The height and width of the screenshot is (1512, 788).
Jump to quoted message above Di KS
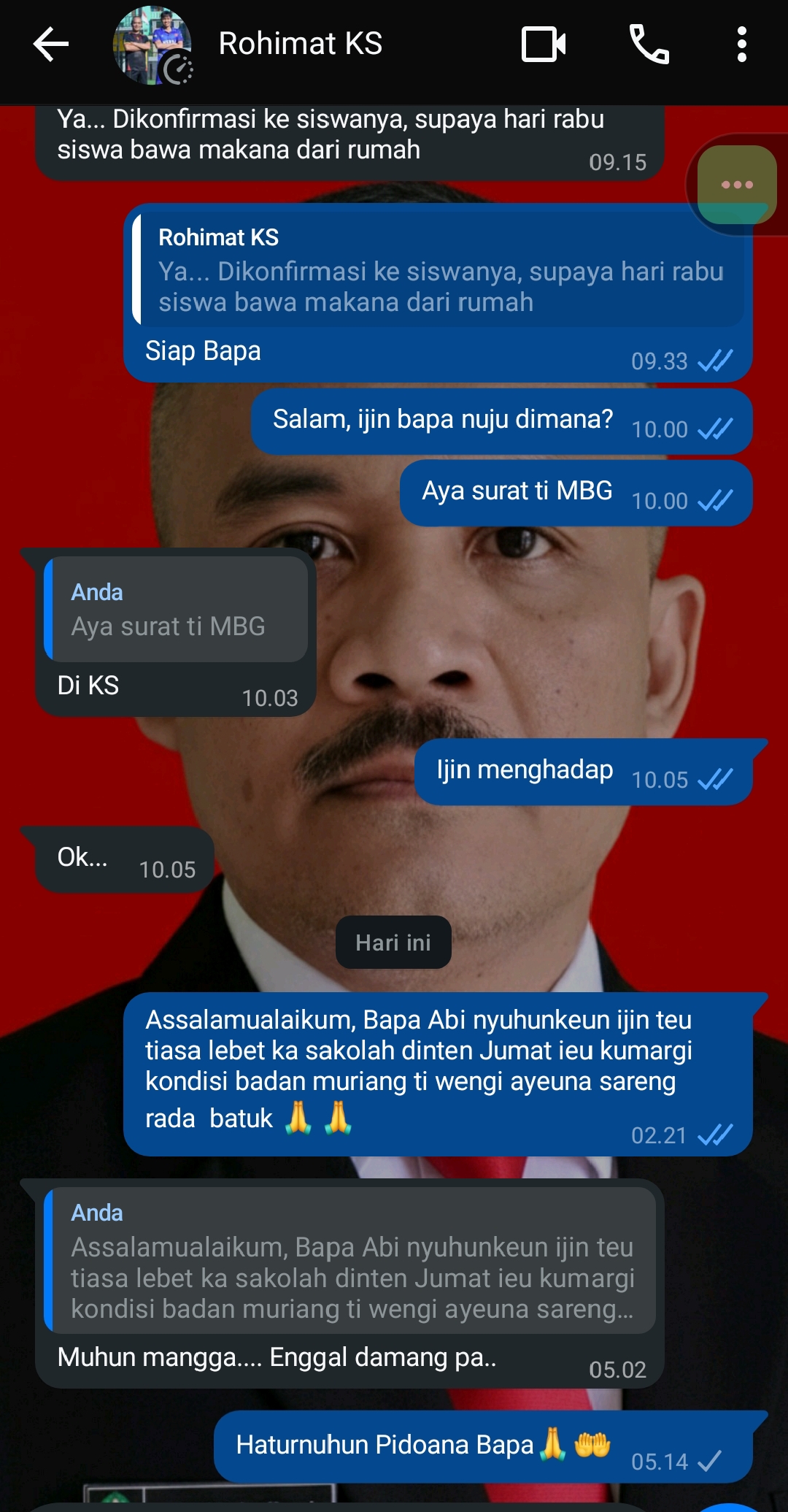click(x=175, y=610)
